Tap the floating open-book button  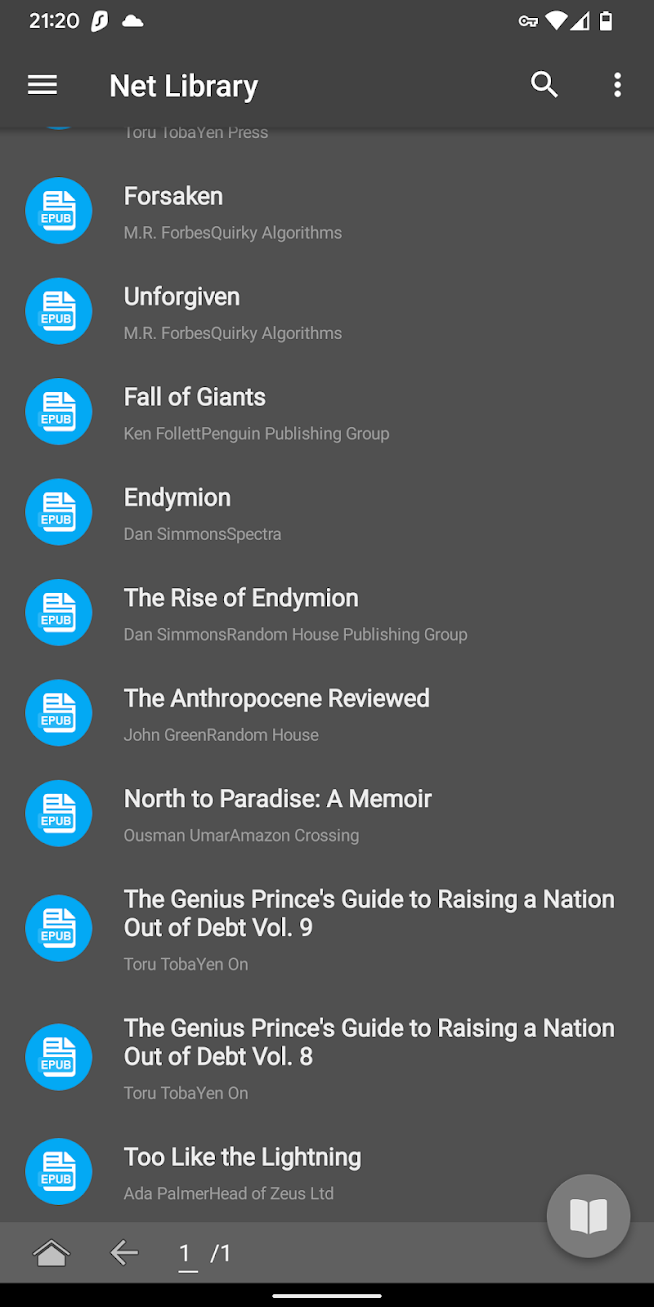pyautogui.click(x=588, y=1216)
